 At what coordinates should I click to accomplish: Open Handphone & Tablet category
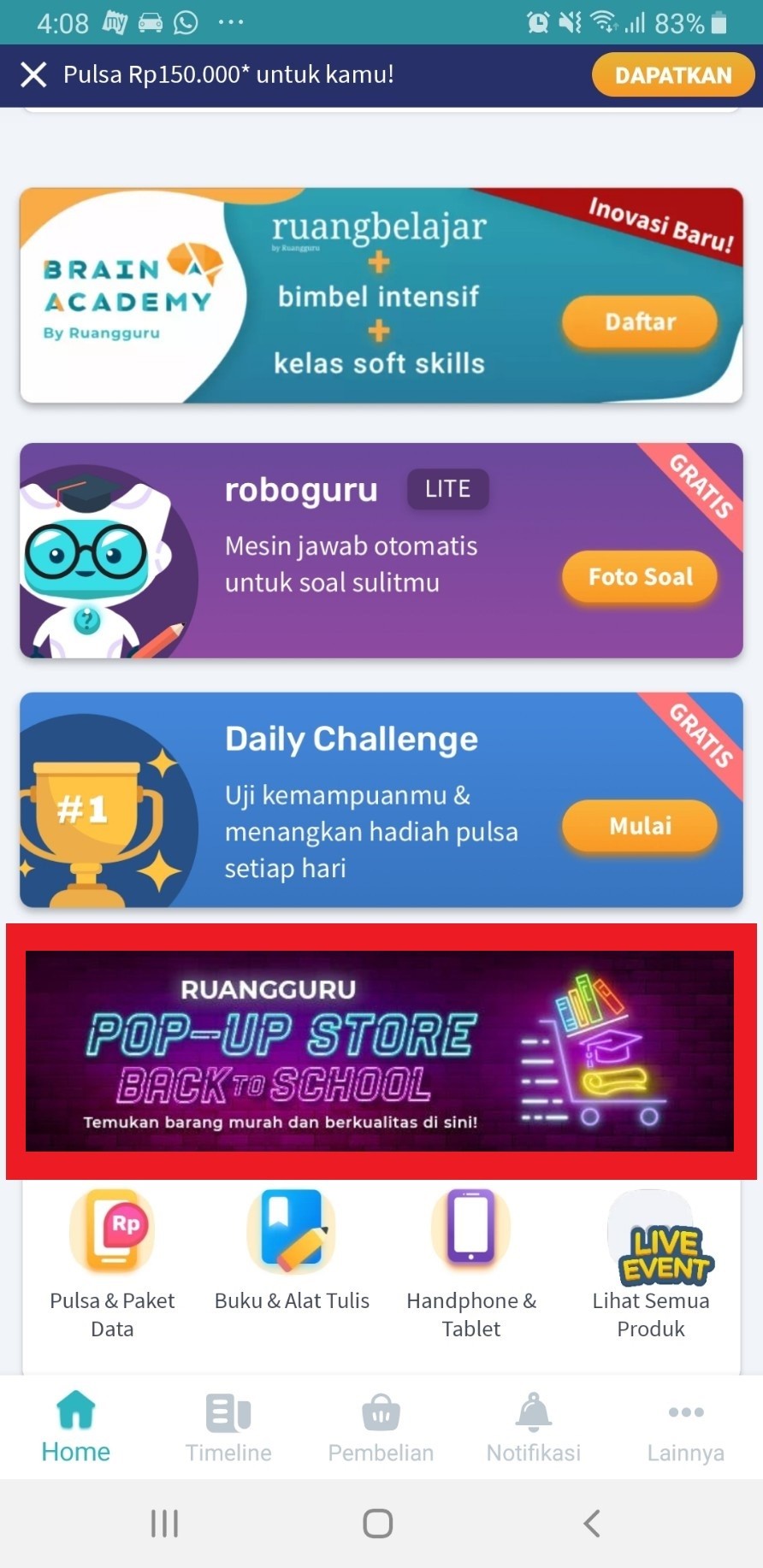tap(471, 1264)
